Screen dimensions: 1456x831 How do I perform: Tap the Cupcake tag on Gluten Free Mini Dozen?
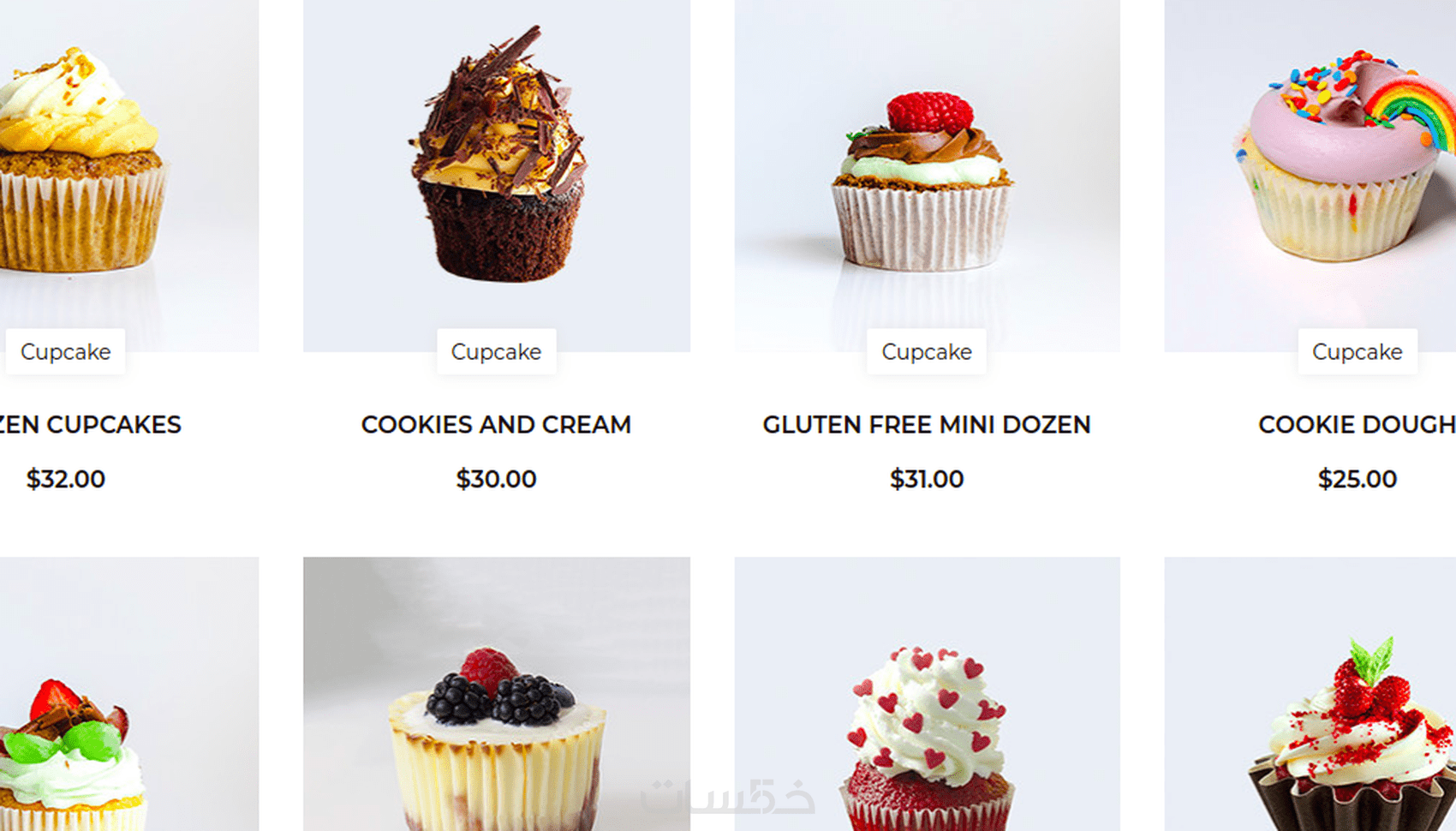(x=927, y=351)
